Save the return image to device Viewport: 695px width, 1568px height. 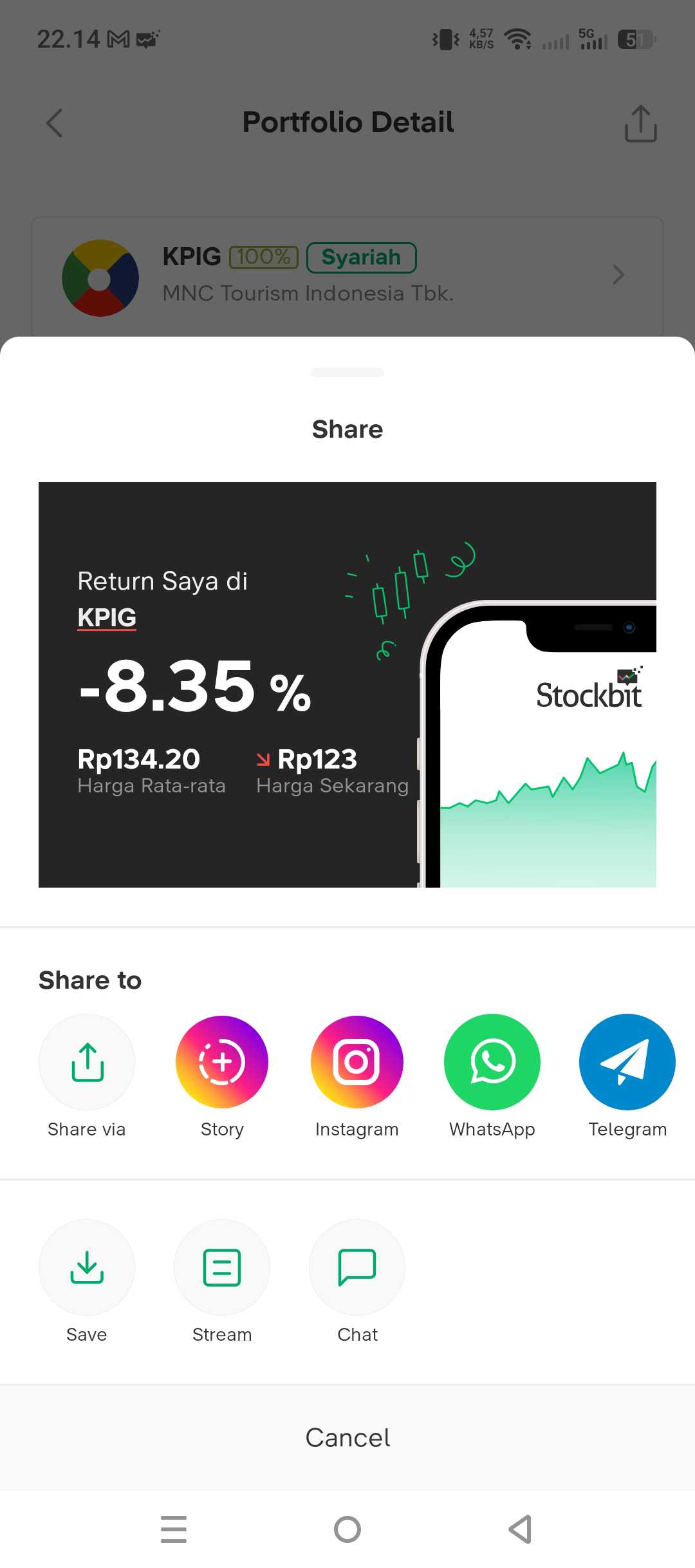(x=87, y=1267)
